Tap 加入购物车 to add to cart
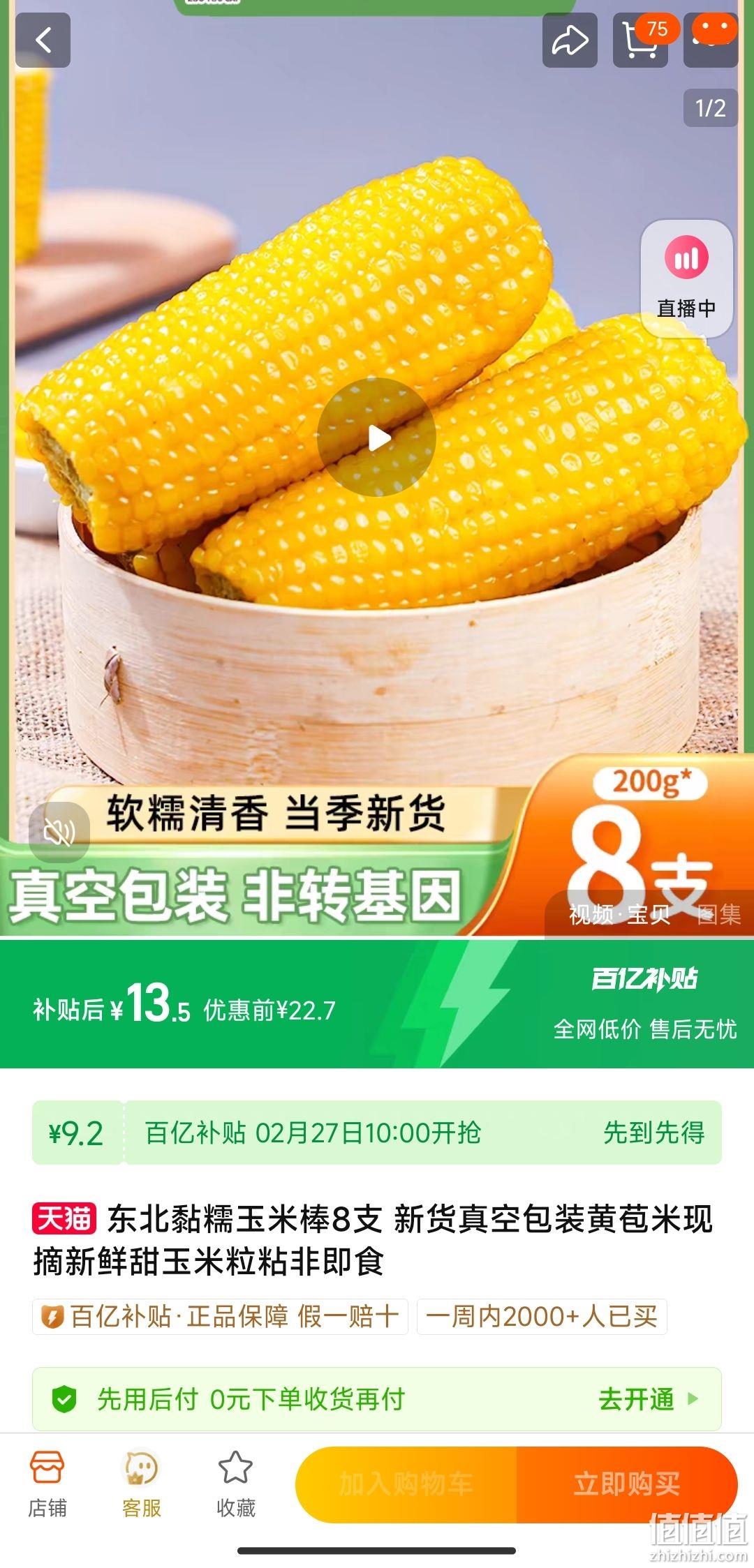 coord(406,1484)
